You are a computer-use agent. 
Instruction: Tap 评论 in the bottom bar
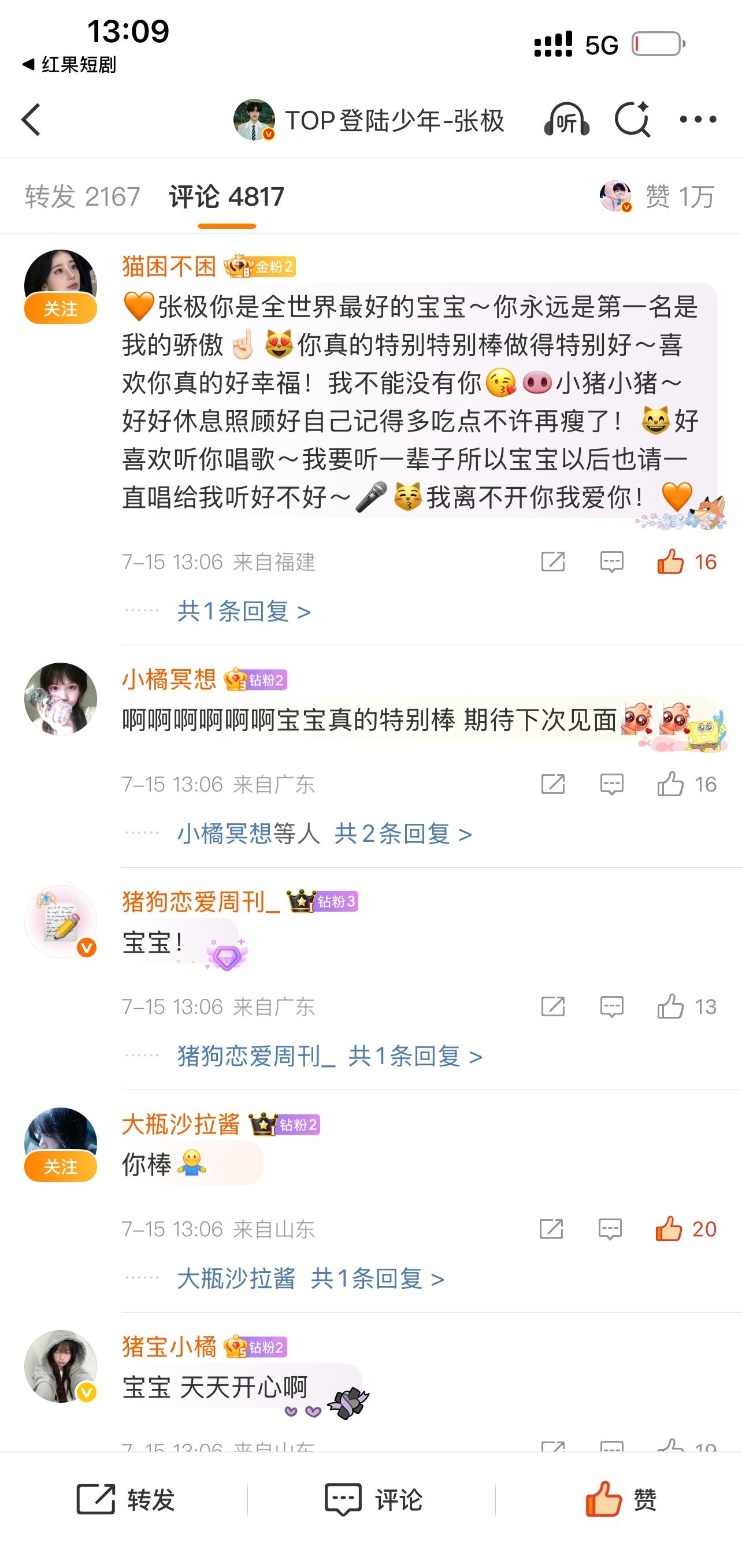373,1499
